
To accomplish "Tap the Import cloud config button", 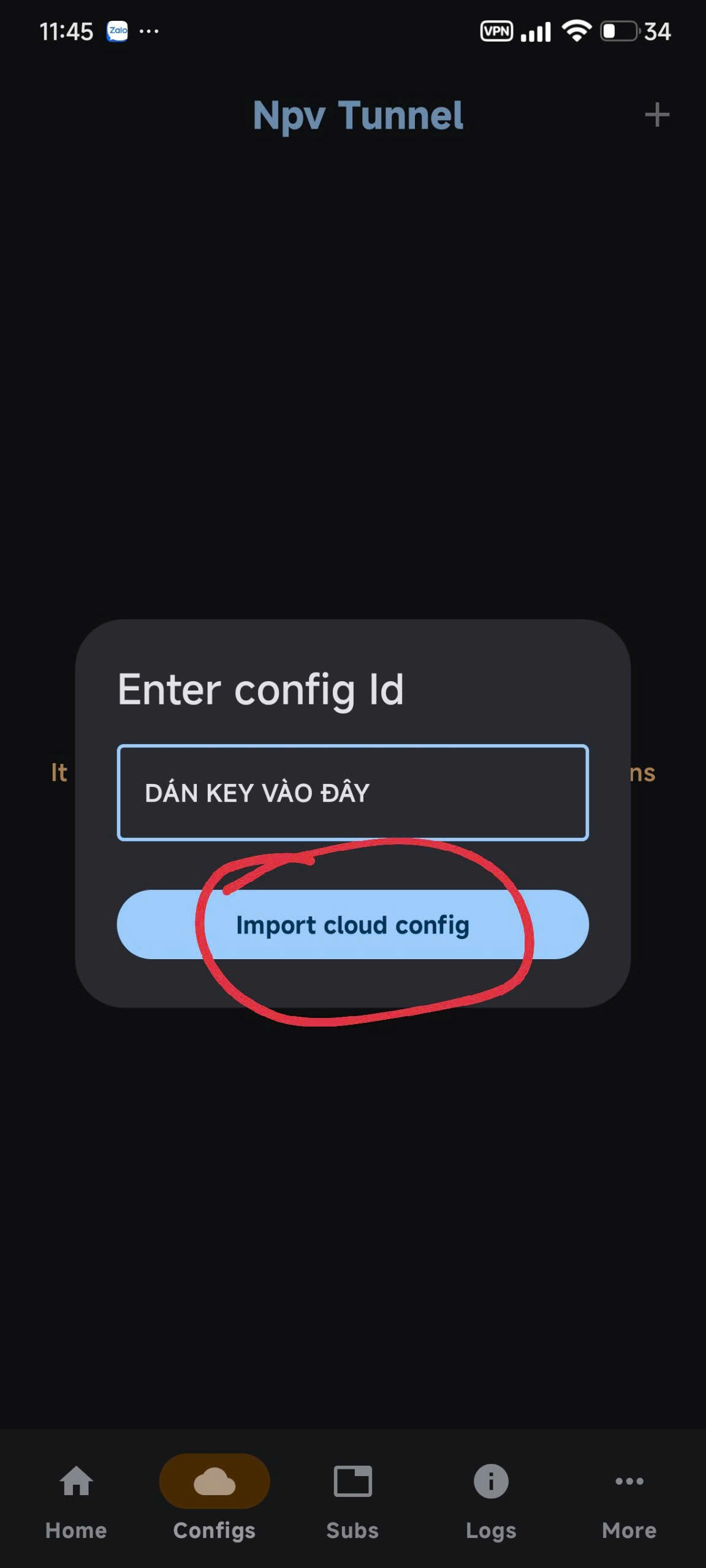I will (352, 925).
